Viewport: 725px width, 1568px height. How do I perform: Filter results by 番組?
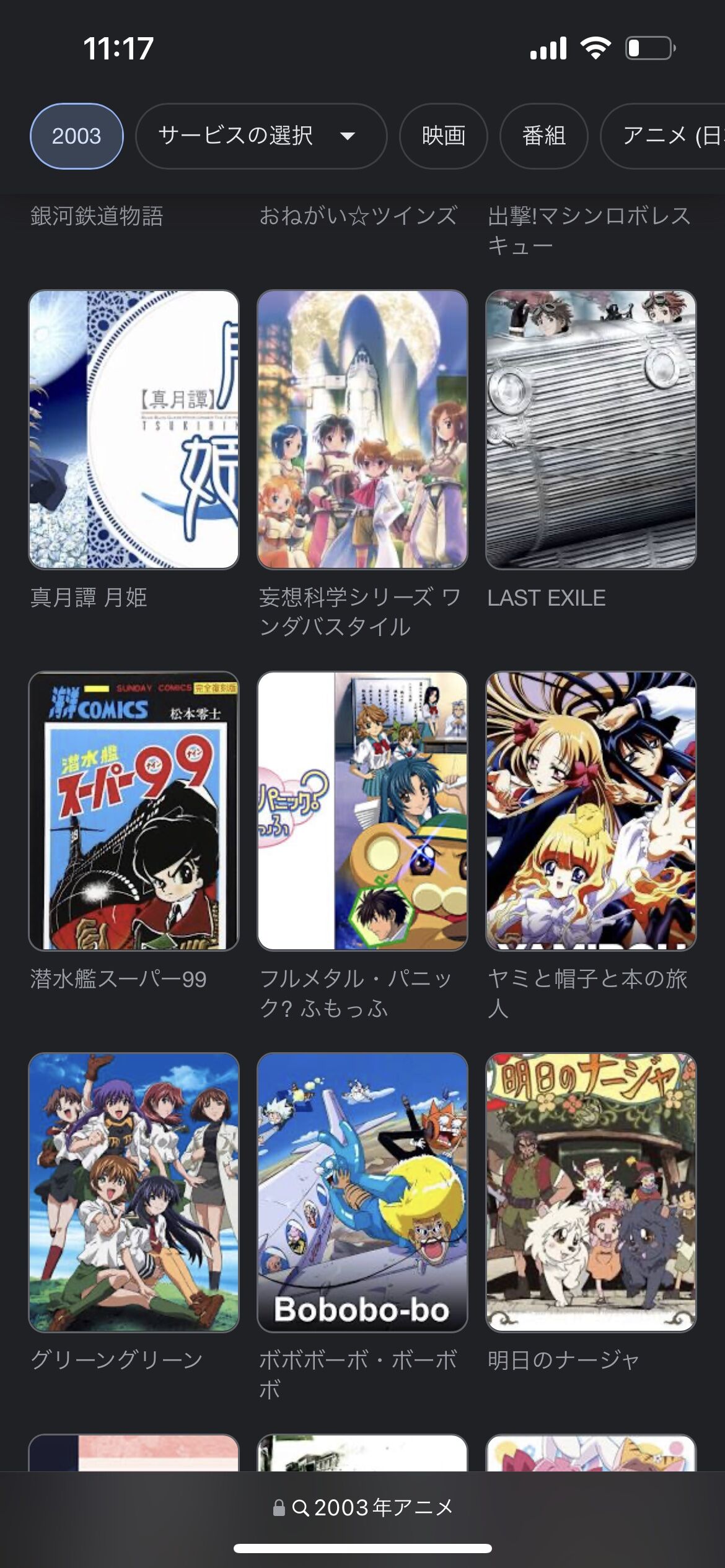[543, 136]
